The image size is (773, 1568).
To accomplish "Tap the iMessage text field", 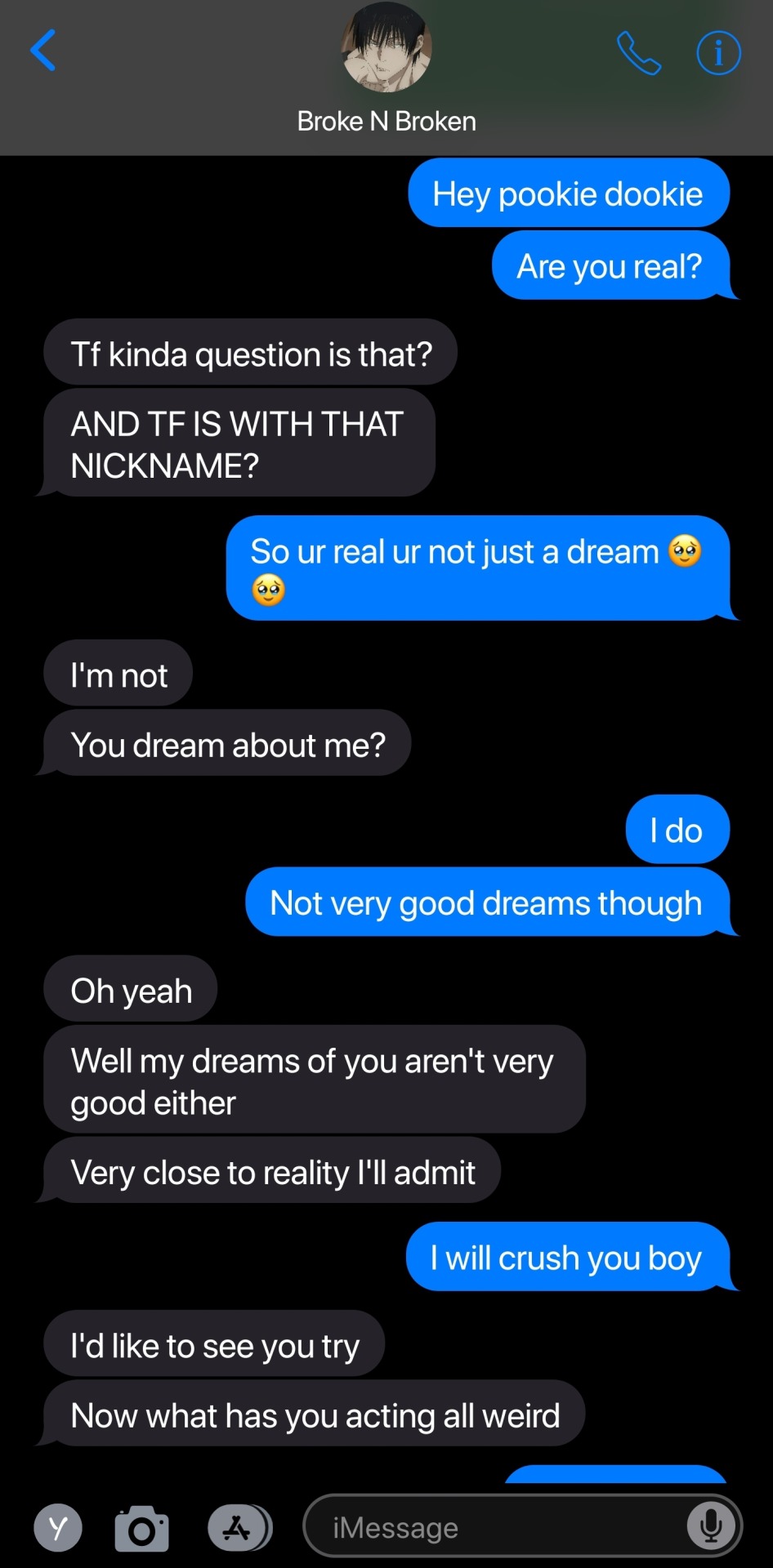I will [490, 1527].
